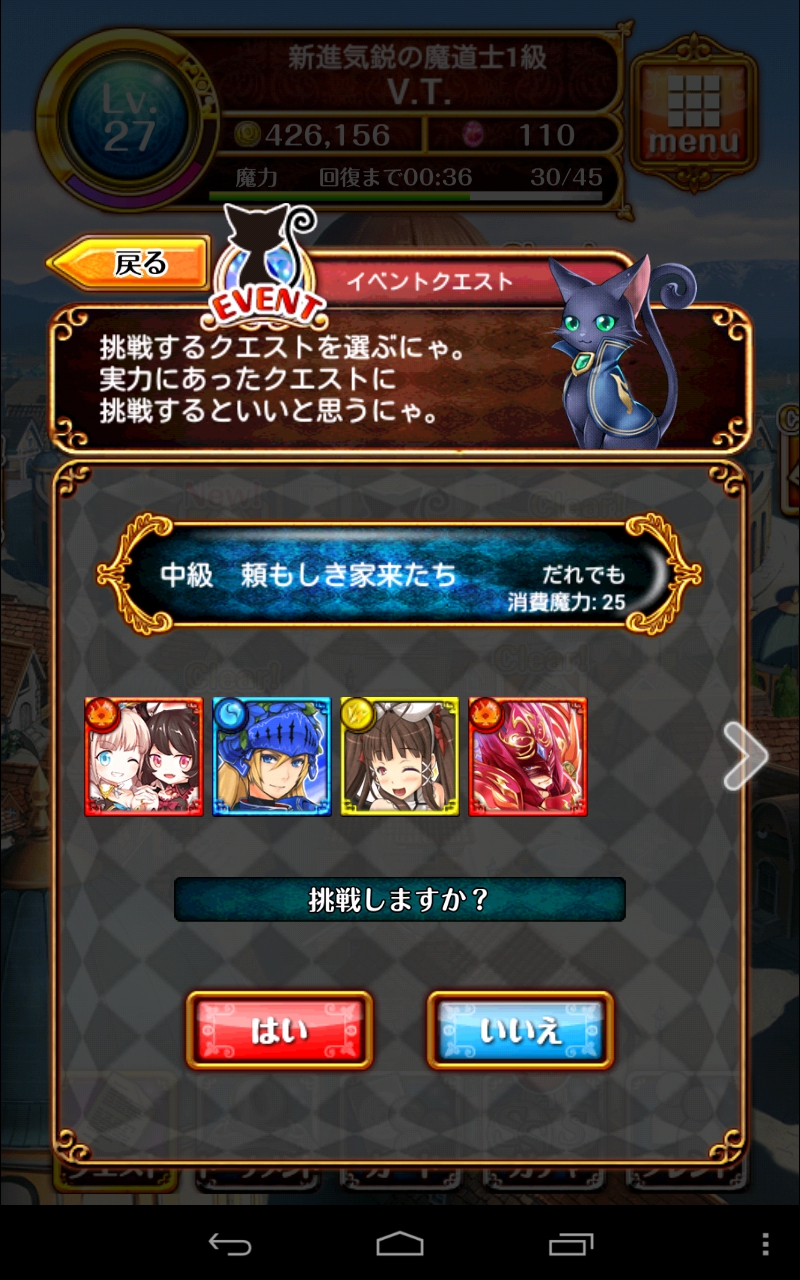Screen dimensions: 800x1280
Task: Decline the challenge with いいえ
Action: point(520,1030)
